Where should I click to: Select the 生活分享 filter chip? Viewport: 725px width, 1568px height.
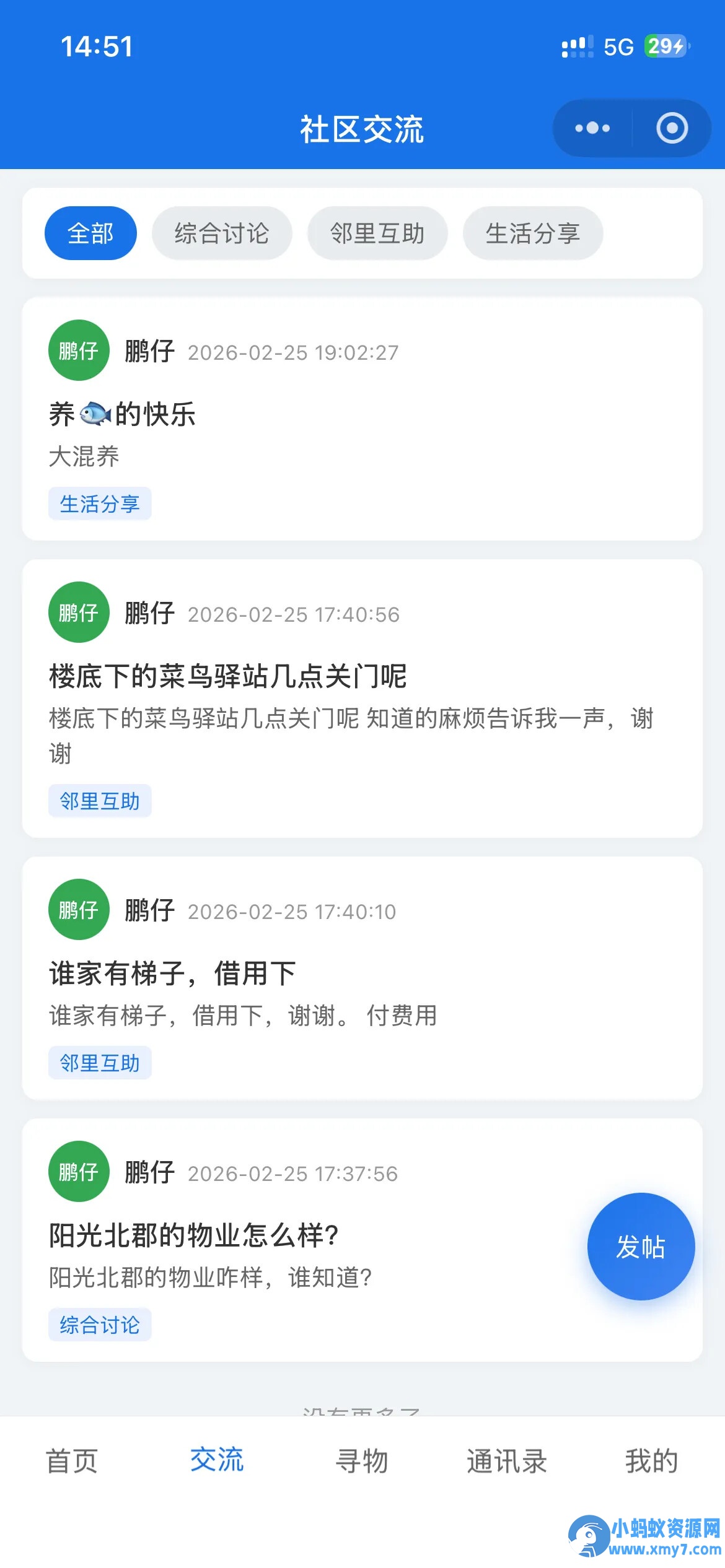(534, 233)
